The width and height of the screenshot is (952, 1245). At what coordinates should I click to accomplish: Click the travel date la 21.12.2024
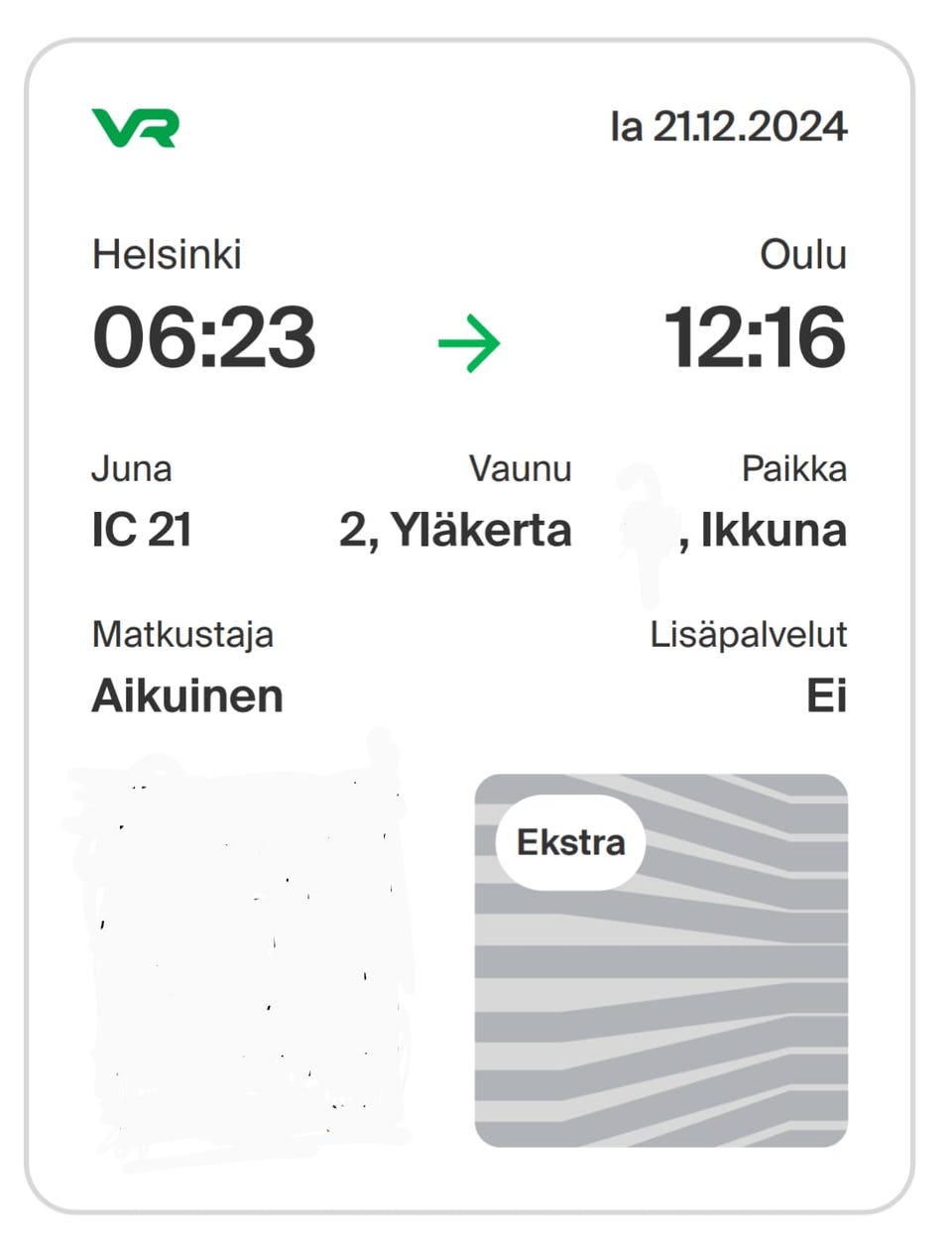click(731, 127)
